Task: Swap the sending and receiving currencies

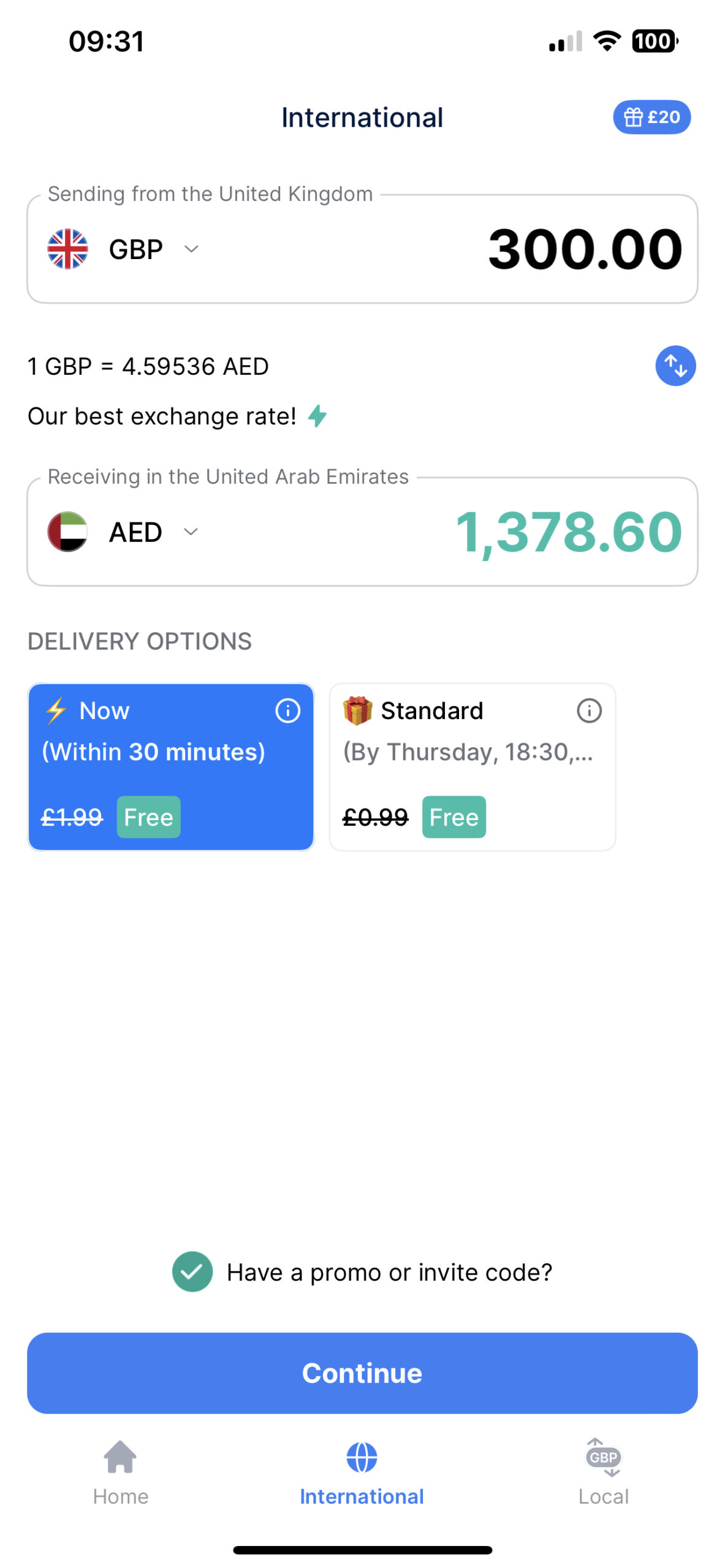Action: click(675, 366)
